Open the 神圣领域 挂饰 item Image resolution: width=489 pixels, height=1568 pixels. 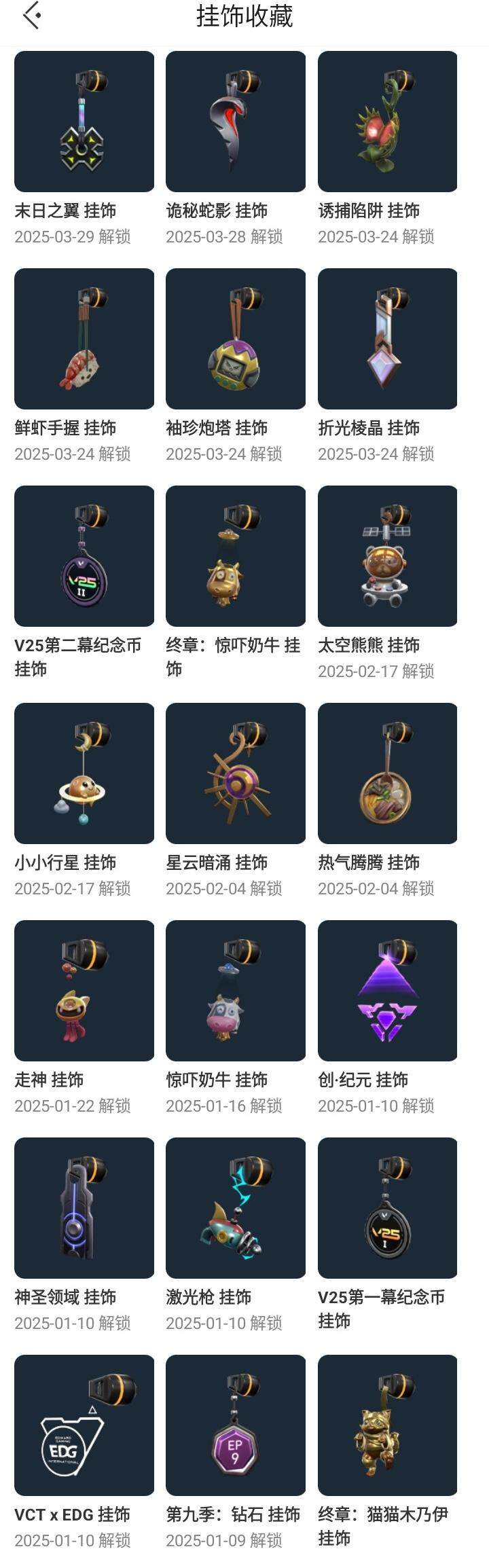click(84, 1208)
